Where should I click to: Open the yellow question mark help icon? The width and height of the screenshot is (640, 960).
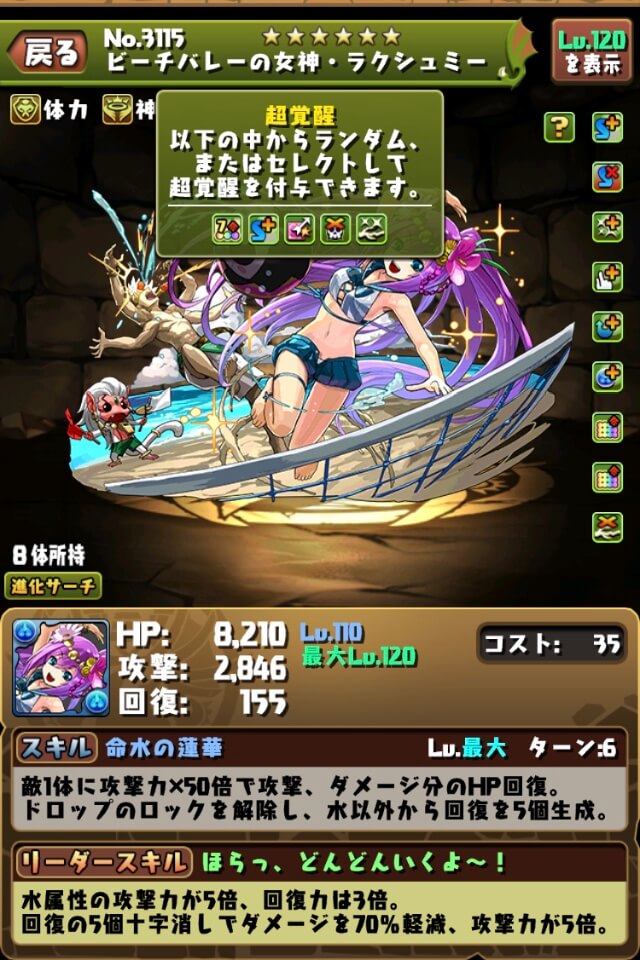point(560,127)
